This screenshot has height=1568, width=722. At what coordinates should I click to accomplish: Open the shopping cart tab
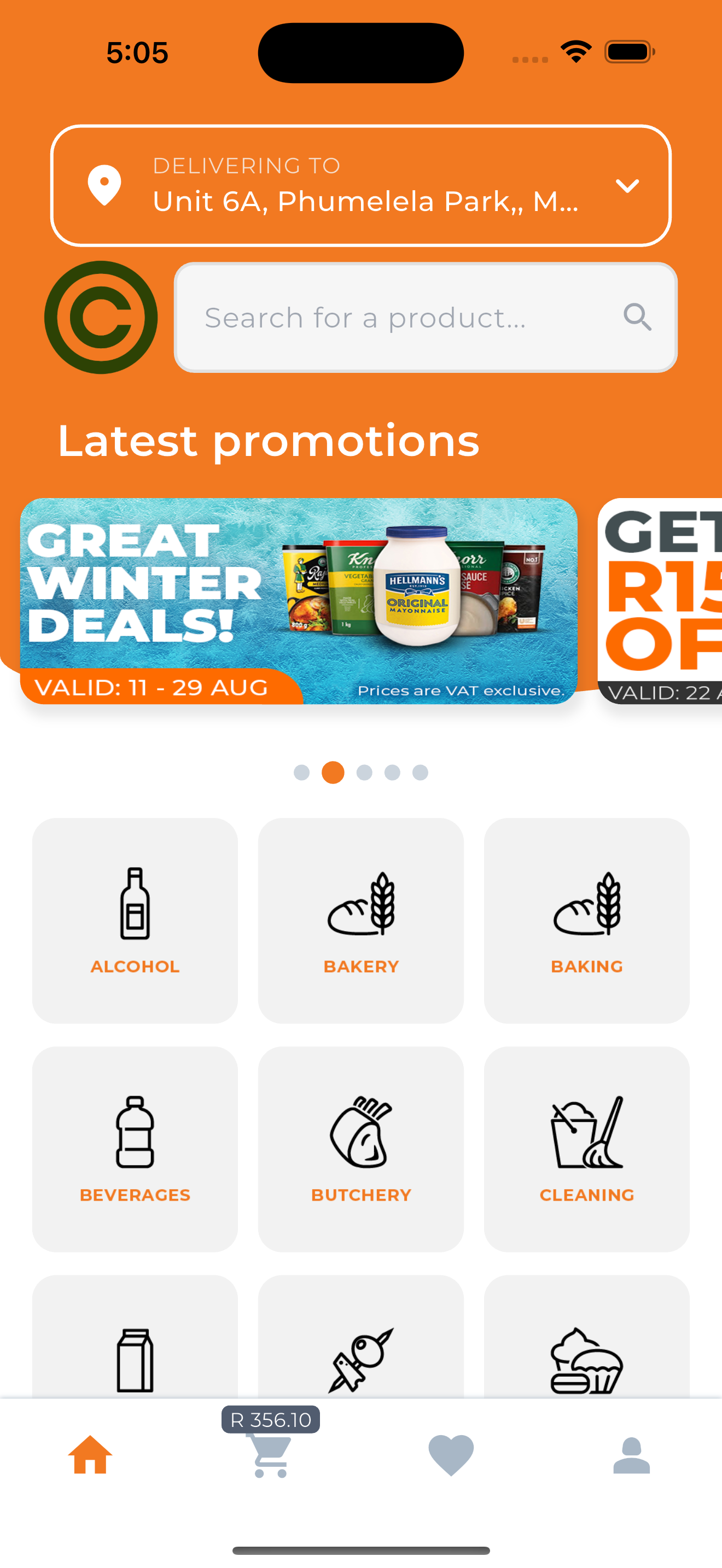(270, 1455)
